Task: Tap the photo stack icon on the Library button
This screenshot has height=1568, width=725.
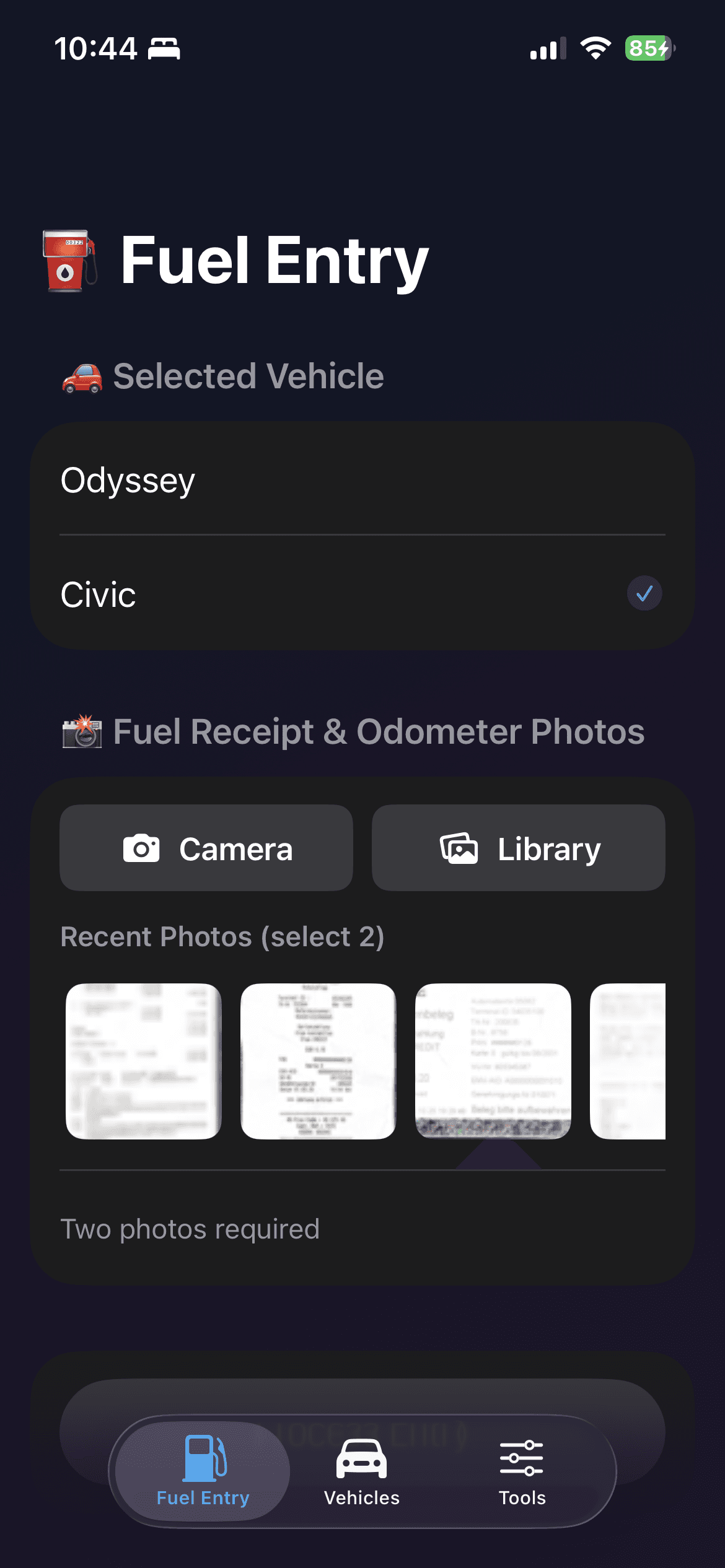Action: pyautogui.click(x=458, y=848)
